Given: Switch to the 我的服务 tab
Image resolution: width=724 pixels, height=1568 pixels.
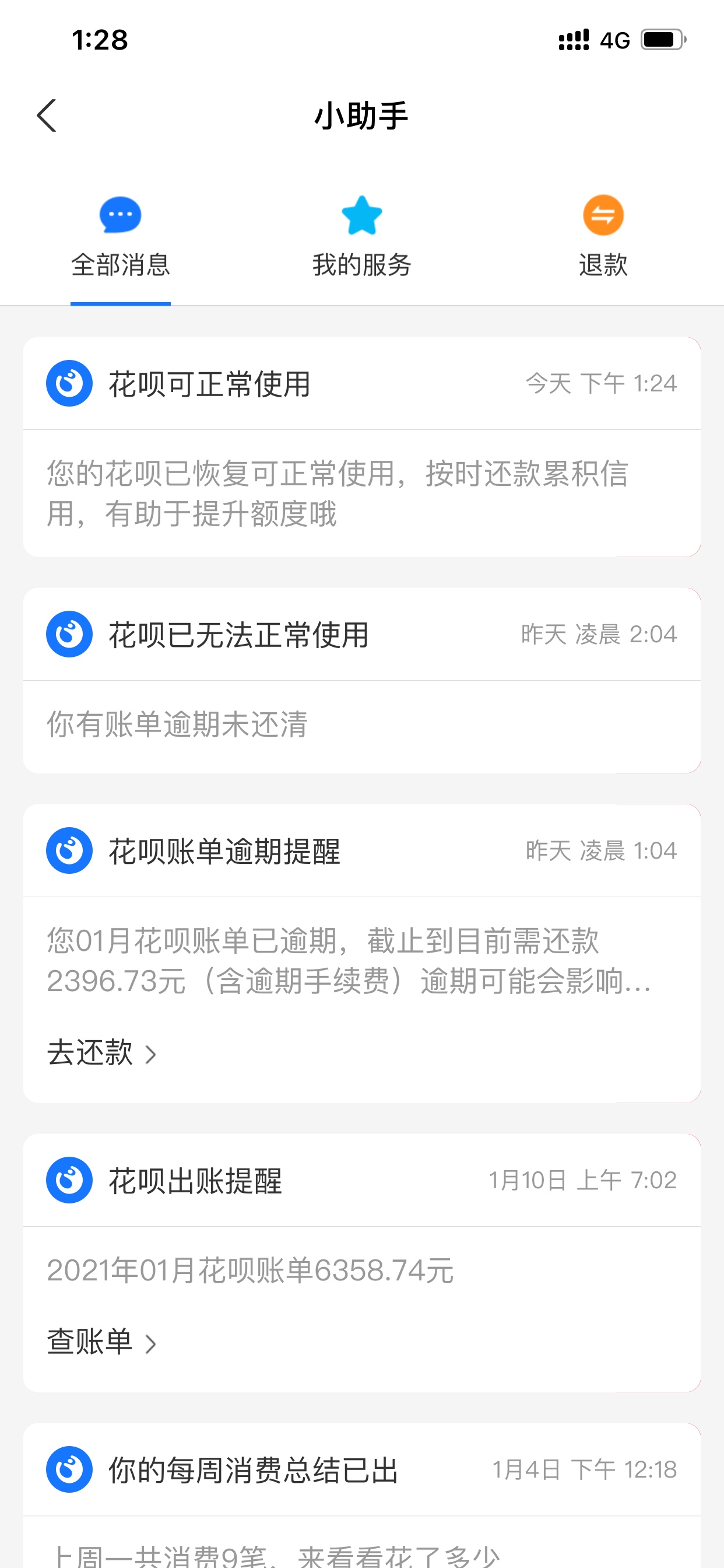Looking at the screenshot, I should 362,238.
